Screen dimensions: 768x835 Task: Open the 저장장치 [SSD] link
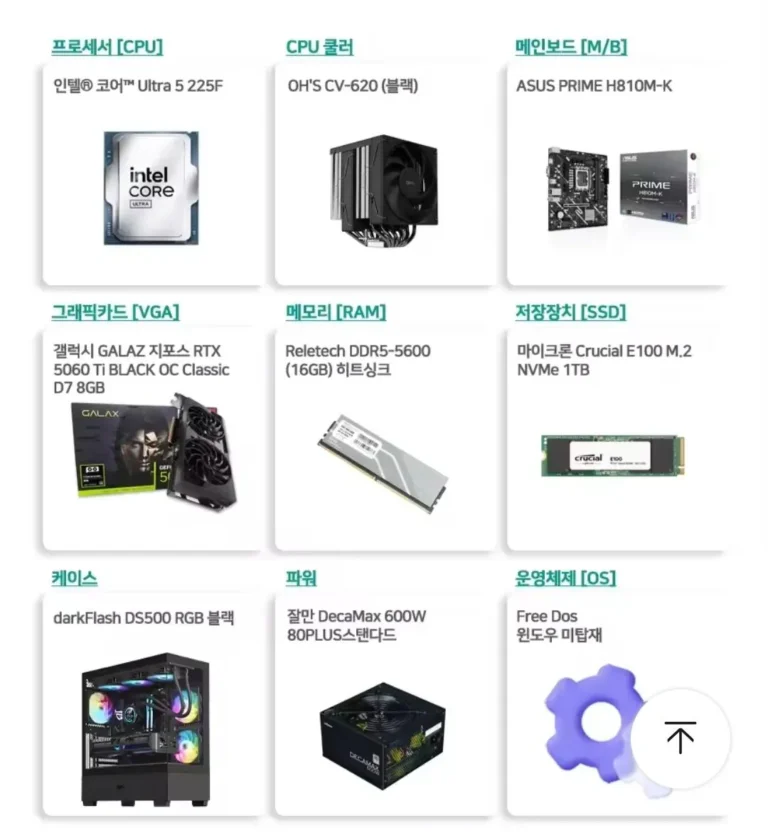[570, 312]
